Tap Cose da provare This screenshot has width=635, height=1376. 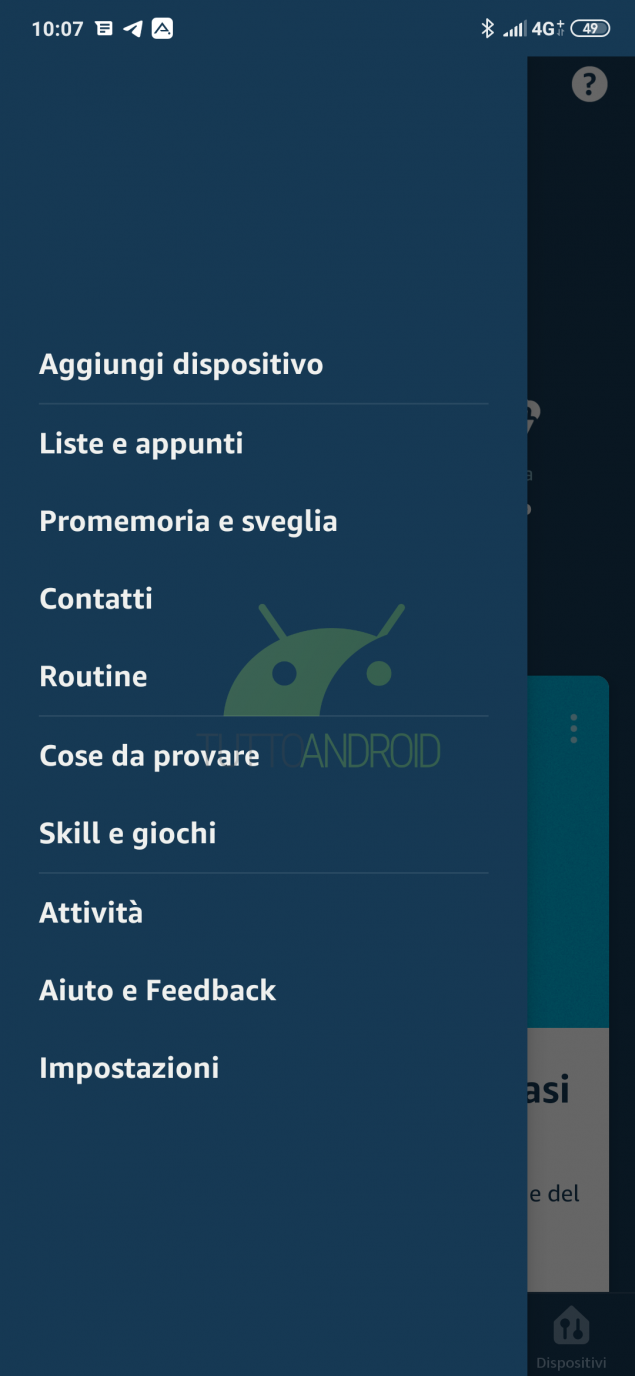[149, 756]
